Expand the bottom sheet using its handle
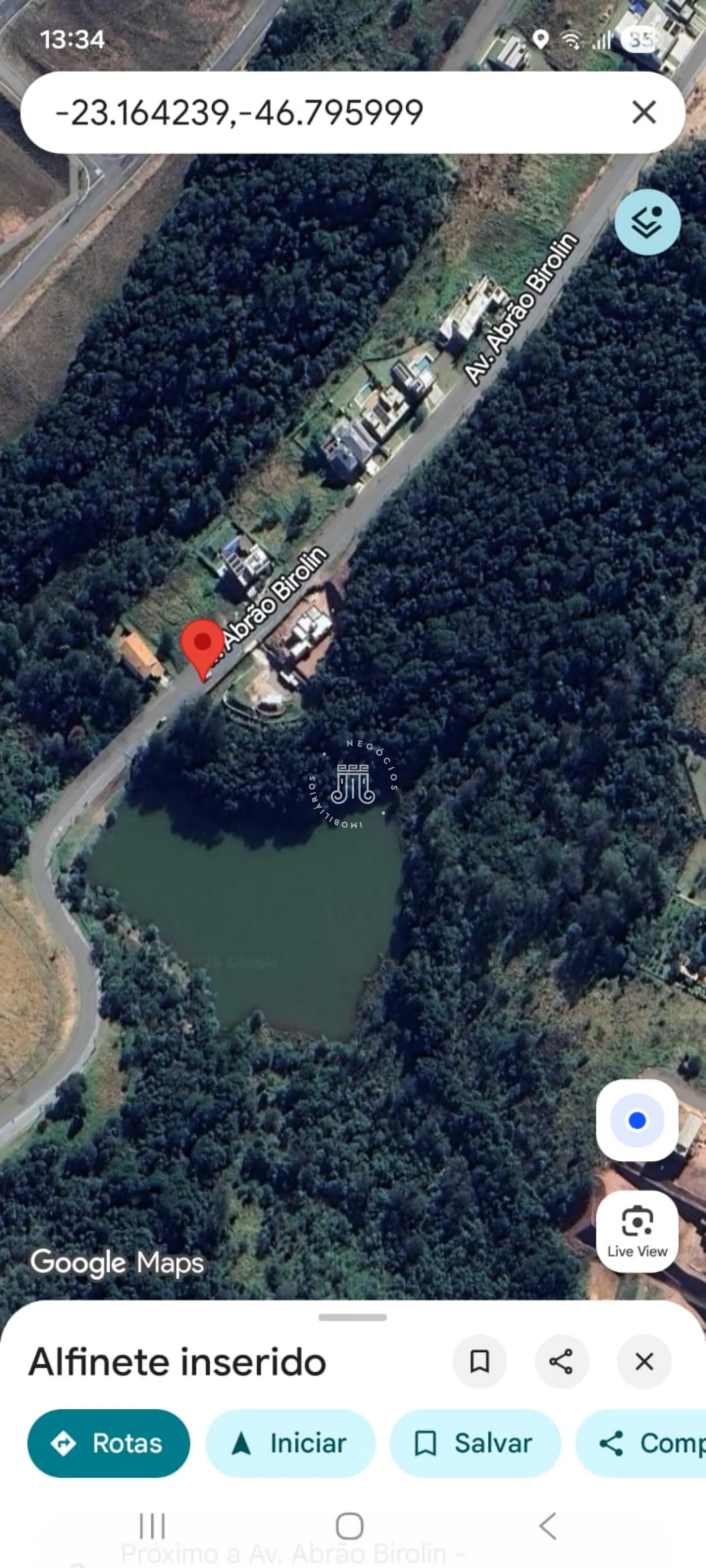The width and height of the screenshot is (706, 1568). (x=352, y=1318)
